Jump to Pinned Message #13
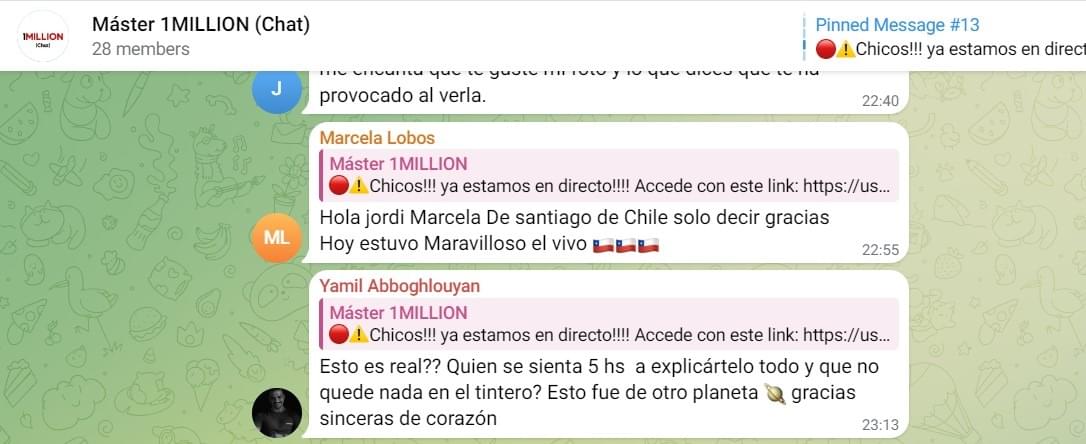Viewport: 1086px width, 444px height. pos(945,37)
